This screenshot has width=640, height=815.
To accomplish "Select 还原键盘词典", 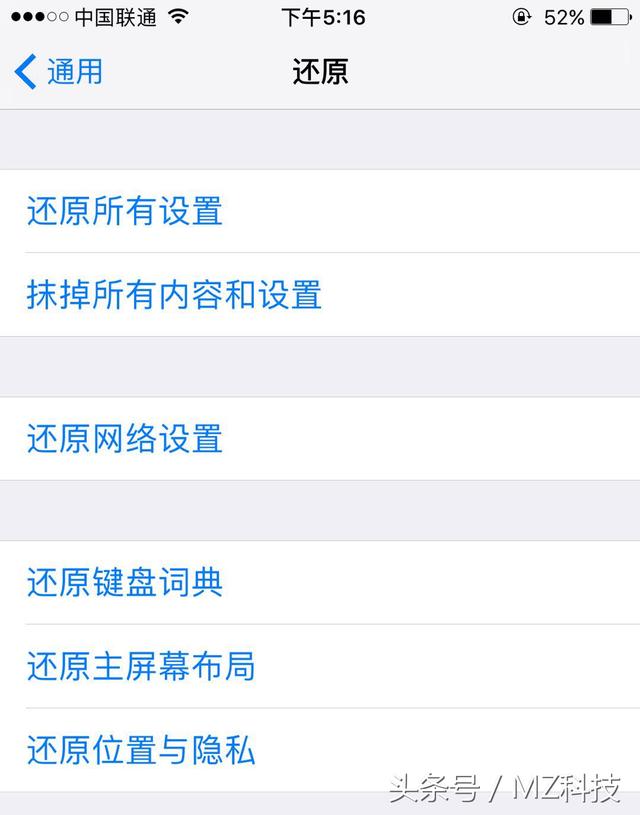I will pos(125,583).
